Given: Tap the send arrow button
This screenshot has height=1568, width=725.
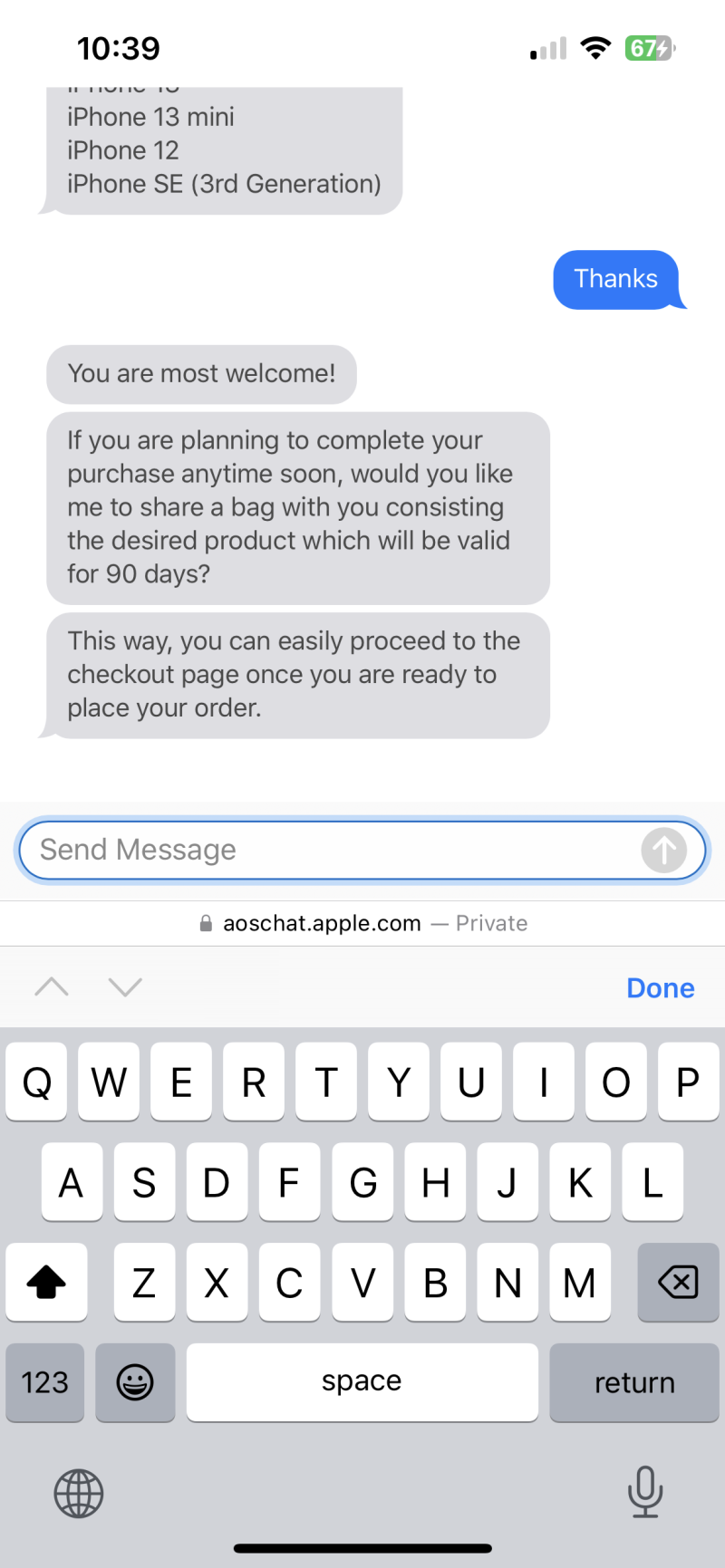Looking at the screenshot, I should [663, 851].
